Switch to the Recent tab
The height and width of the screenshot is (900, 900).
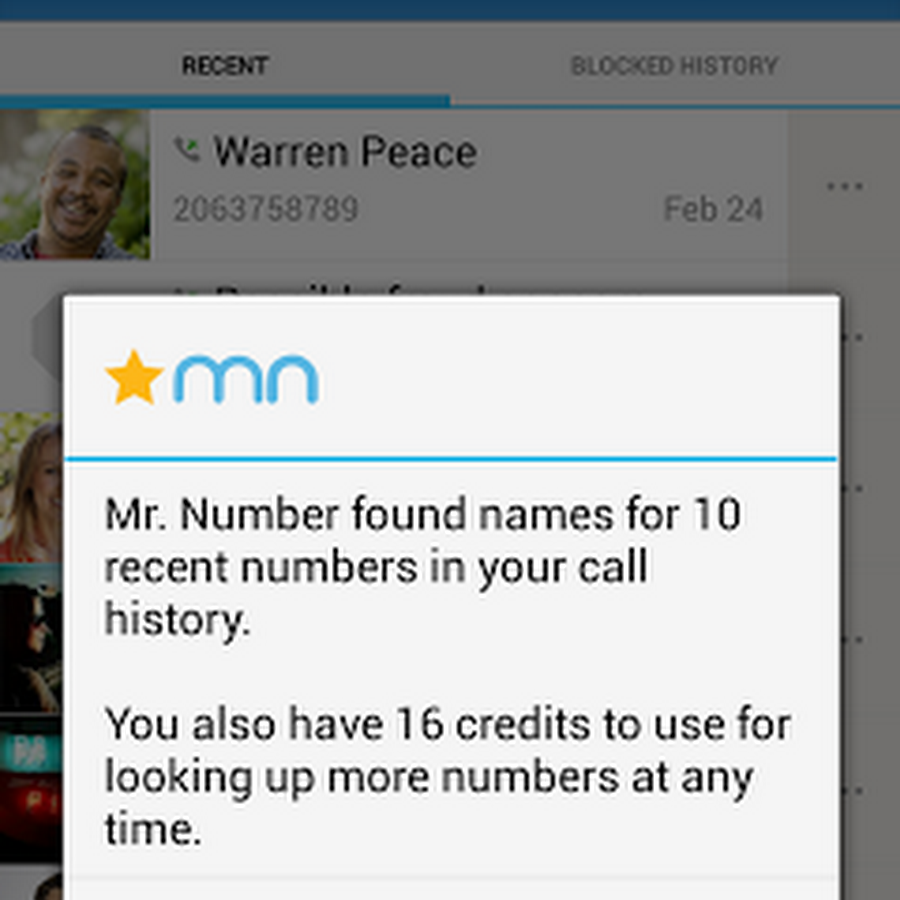[225, 67]
